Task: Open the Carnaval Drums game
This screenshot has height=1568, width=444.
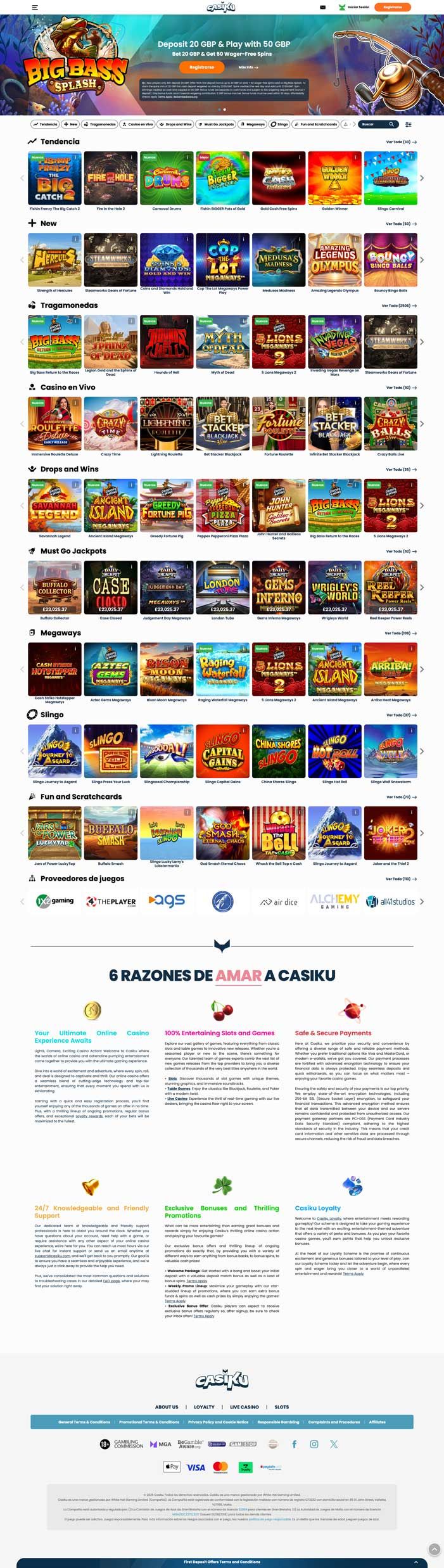Action: (x=167, y=178)
